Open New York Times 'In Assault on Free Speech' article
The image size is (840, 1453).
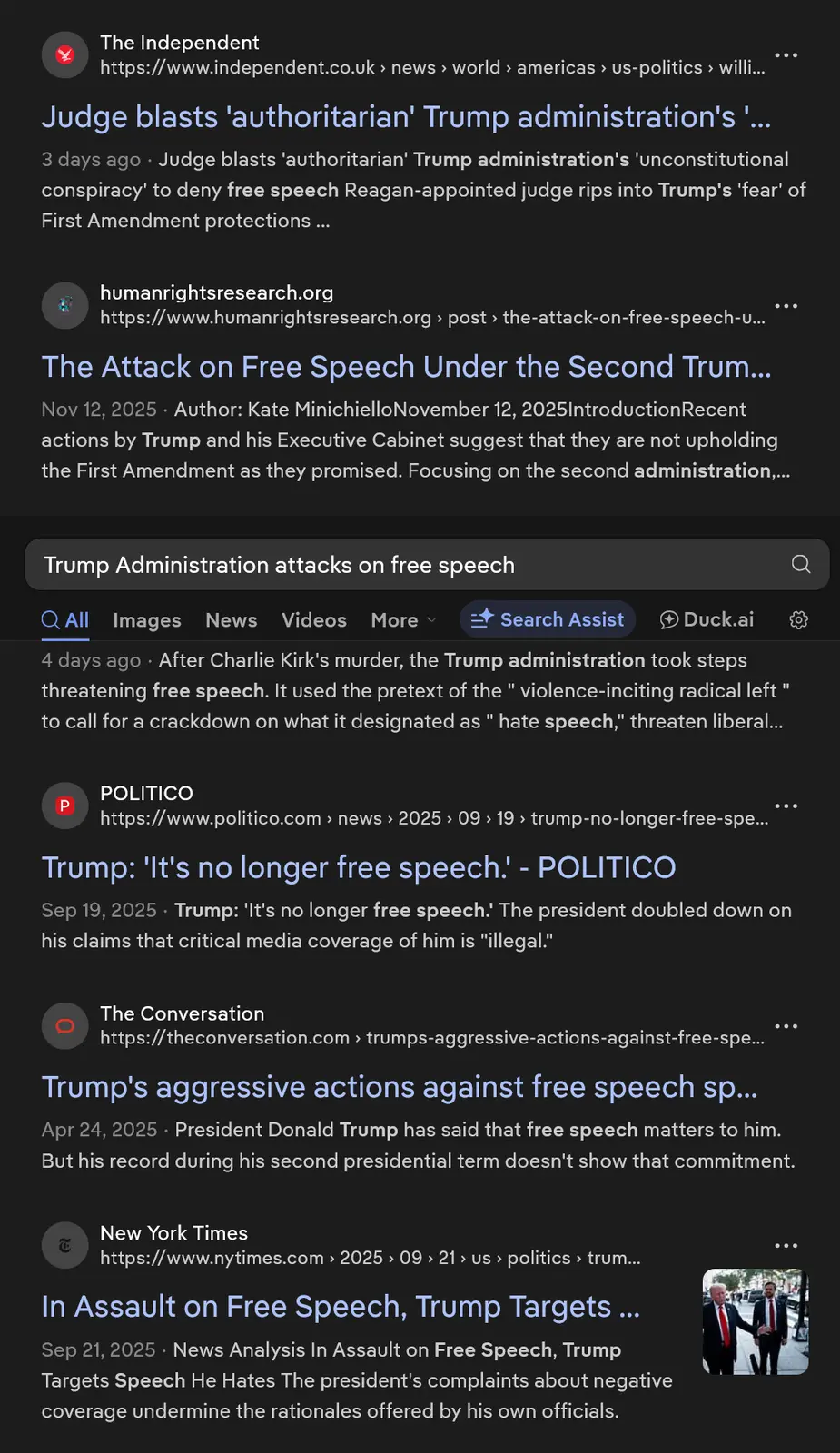tap(341, 1307)
